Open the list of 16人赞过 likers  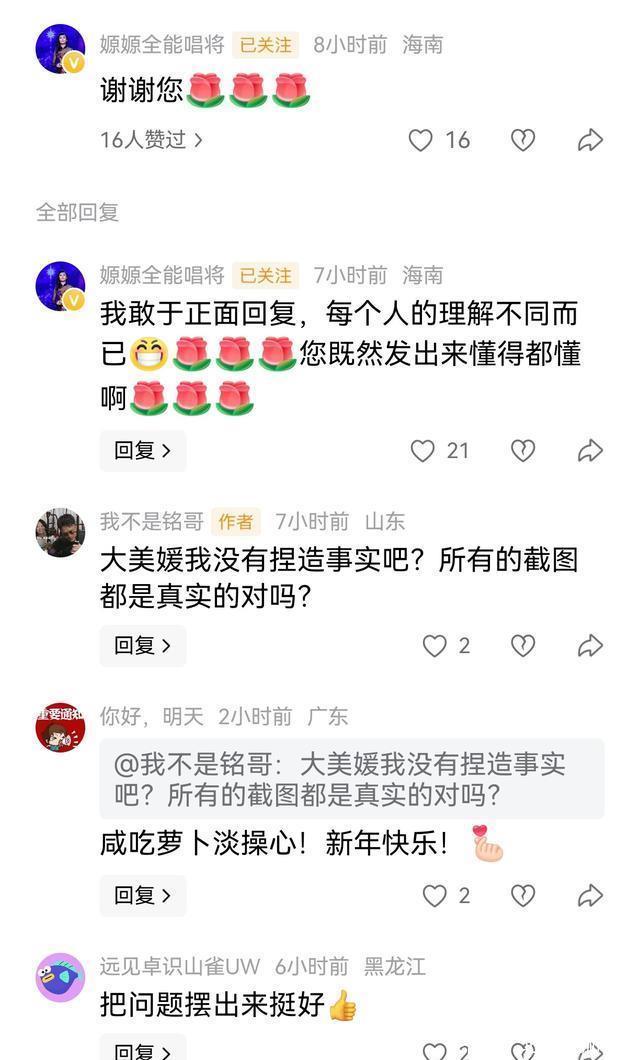click(151, 140)
